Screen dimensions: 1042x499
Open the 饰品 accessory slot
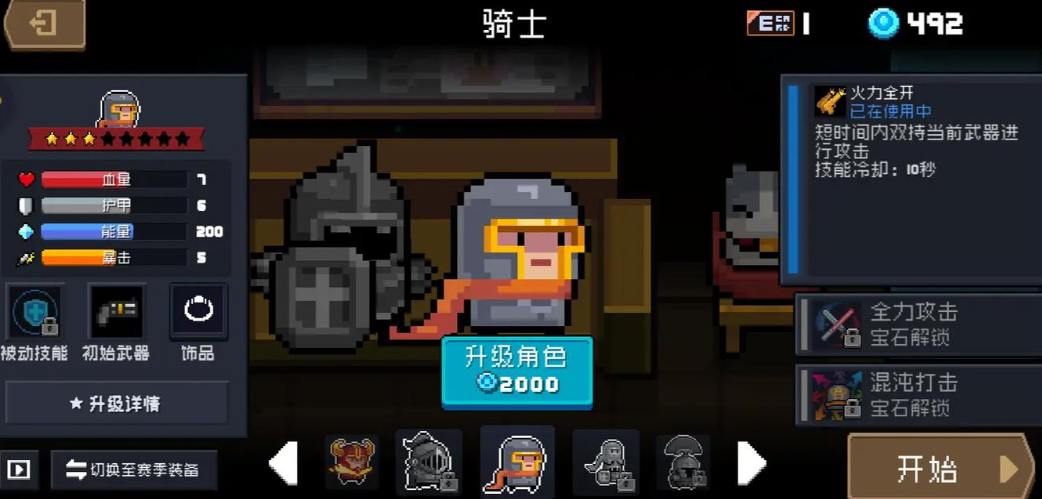tap(198, 313)
